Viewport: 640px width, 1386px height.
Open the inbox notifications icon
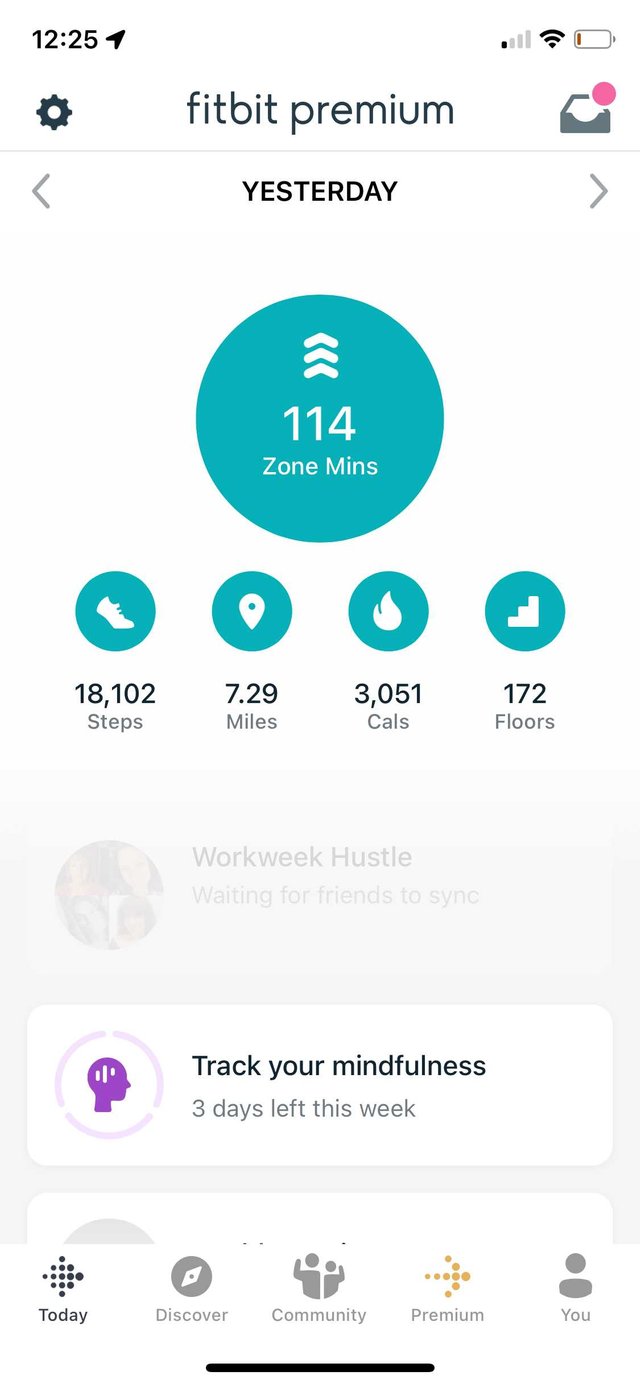(x=585, y=111)
